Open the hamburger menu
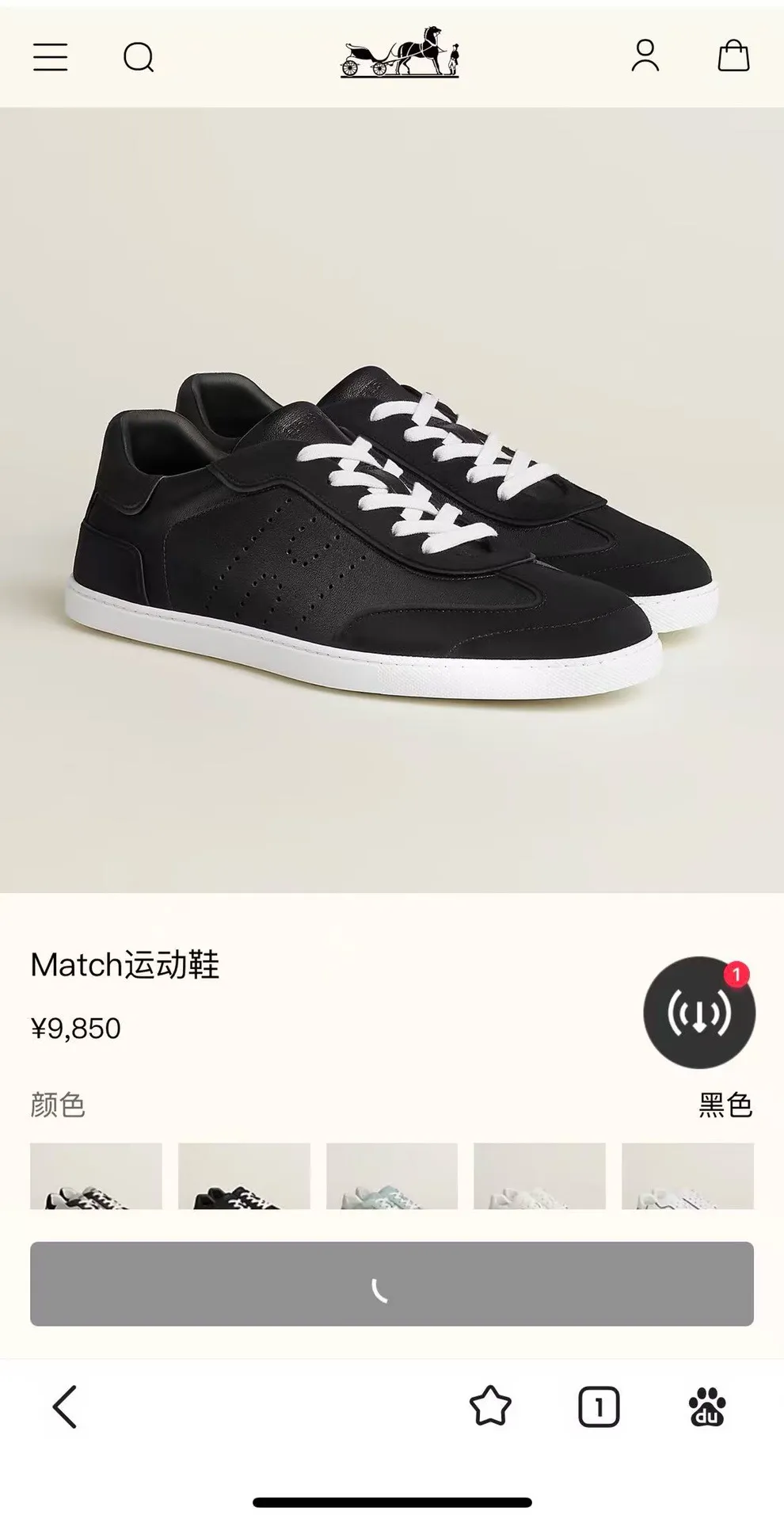Image resolution: width=784 pixels, height=1523 pixels. point(50,57)
